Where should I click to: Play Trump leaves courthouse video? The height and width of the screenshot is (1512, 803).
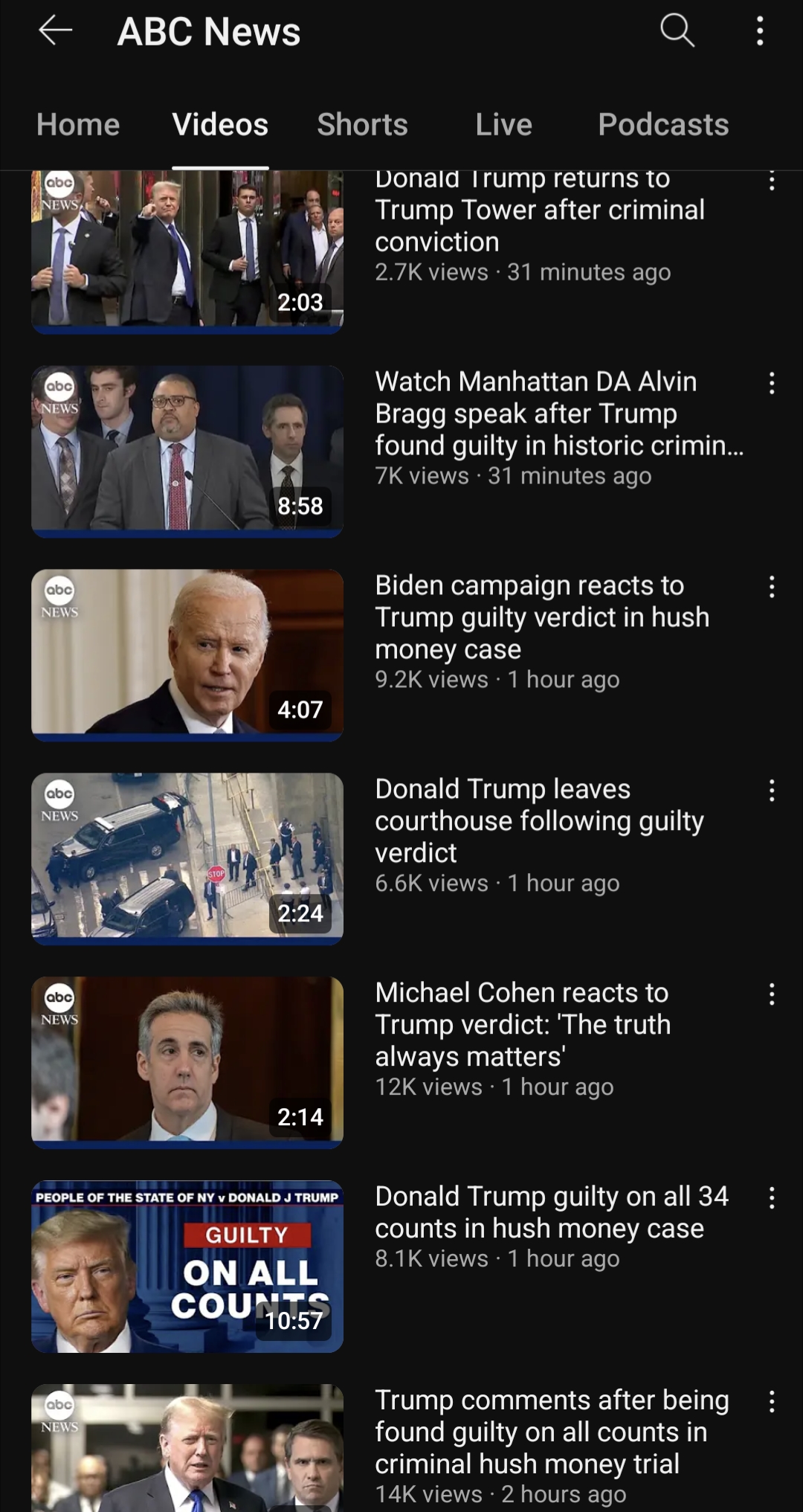[187, 858]
